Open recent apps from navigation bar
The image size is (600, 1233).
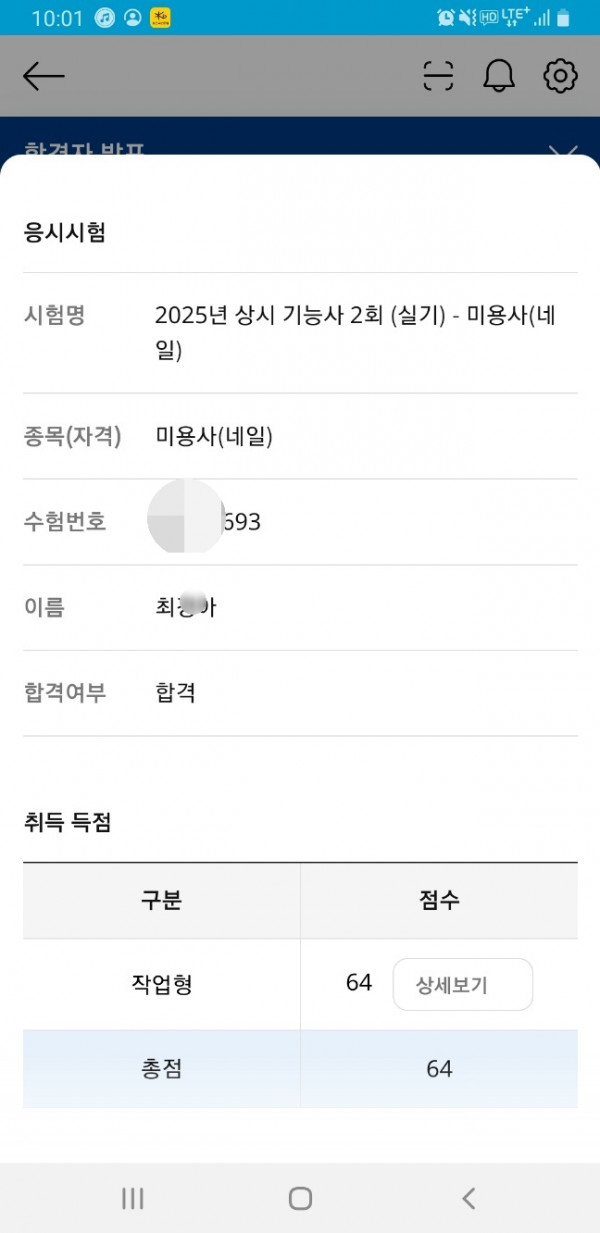point(132,1198)
